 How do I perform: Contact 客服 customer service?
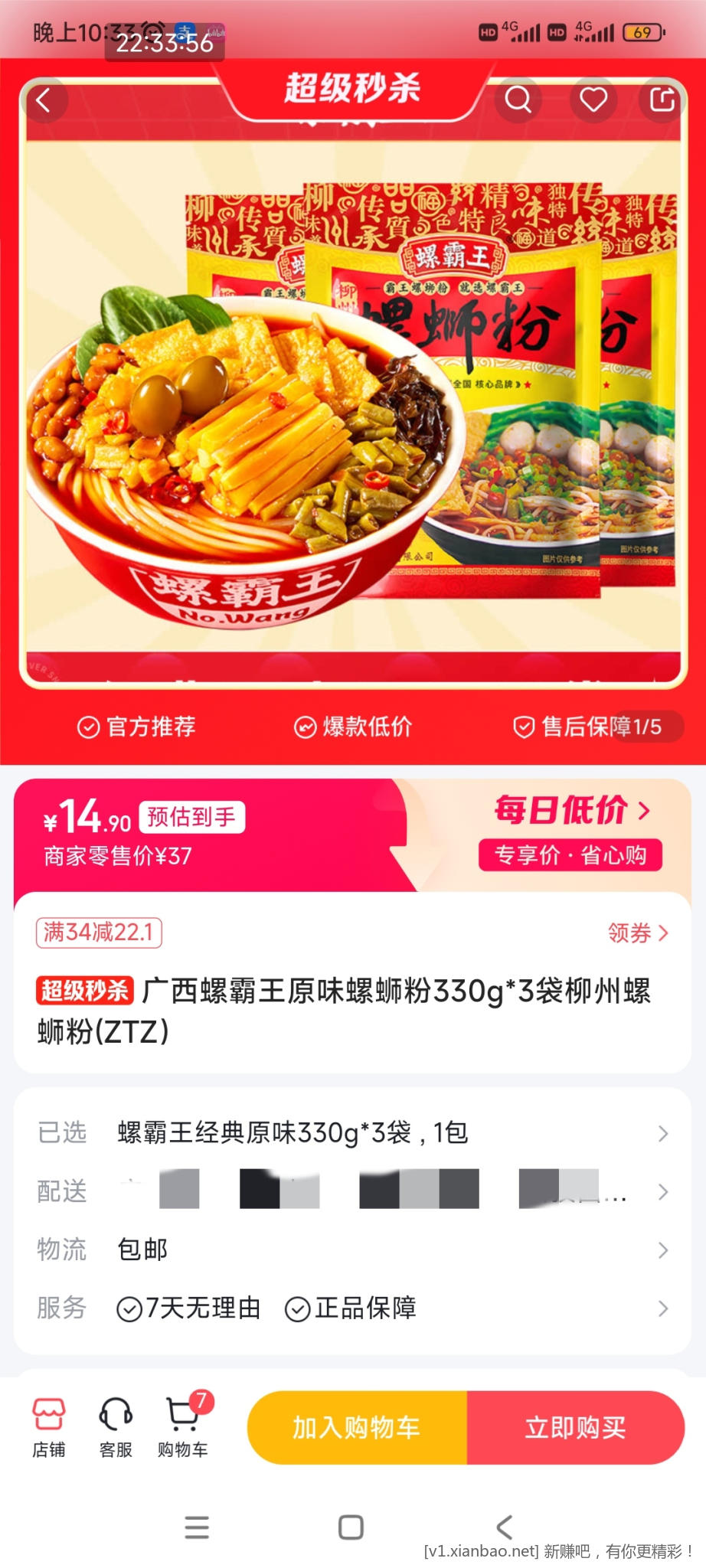point(116,1428)
